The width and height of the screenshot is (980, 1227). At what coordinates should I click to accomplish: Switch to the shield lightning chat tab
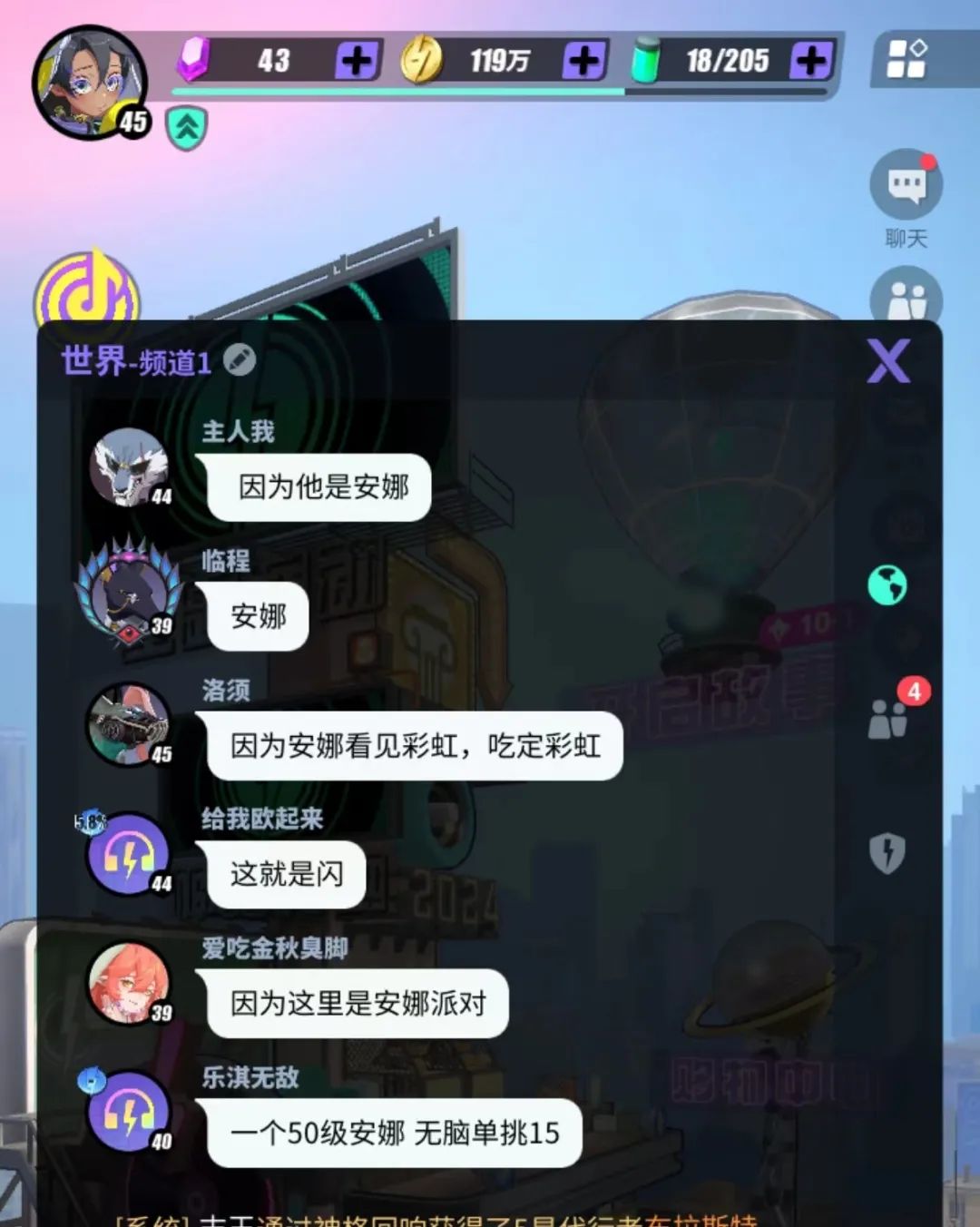tap(887, 852)
